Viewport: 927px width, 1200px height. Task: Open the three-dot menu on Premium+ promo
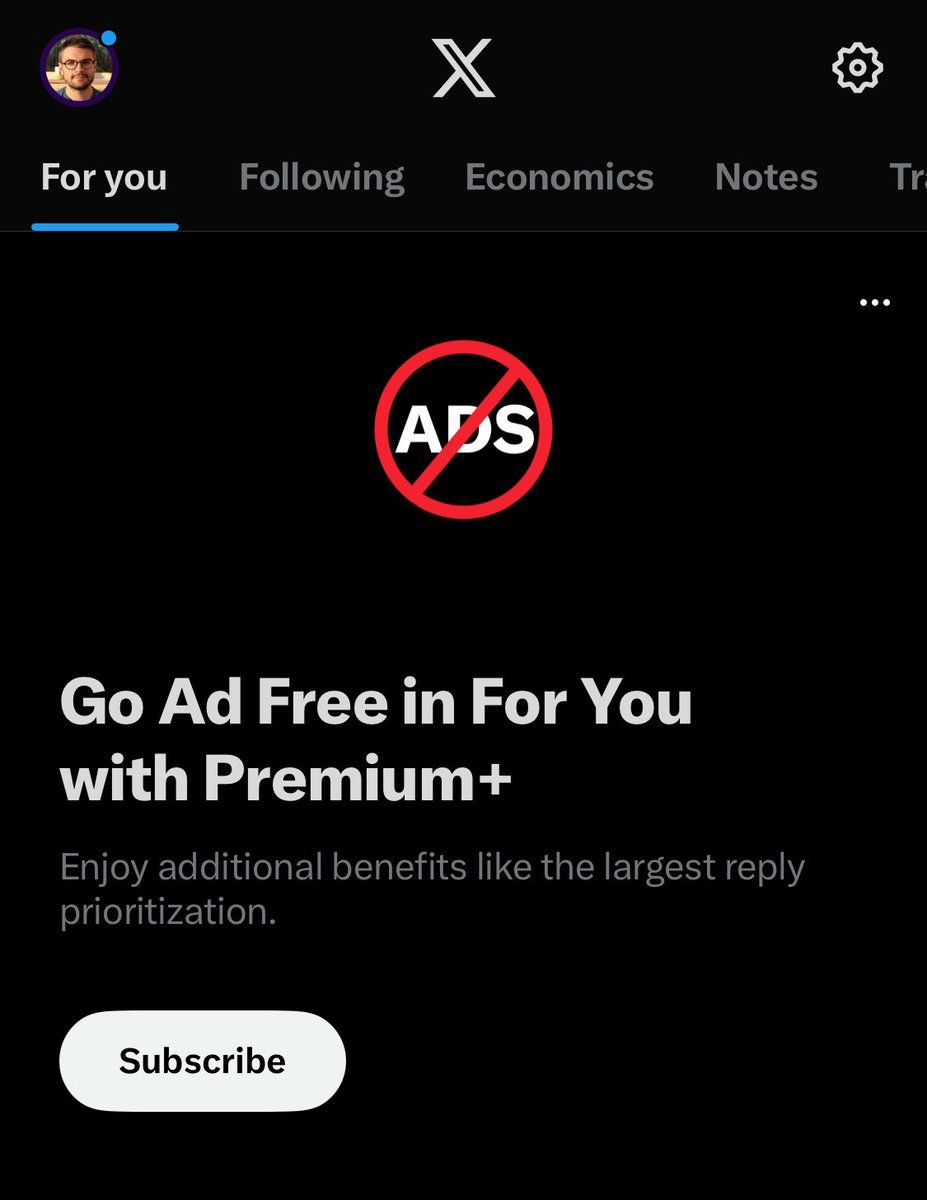click(874, 302)
